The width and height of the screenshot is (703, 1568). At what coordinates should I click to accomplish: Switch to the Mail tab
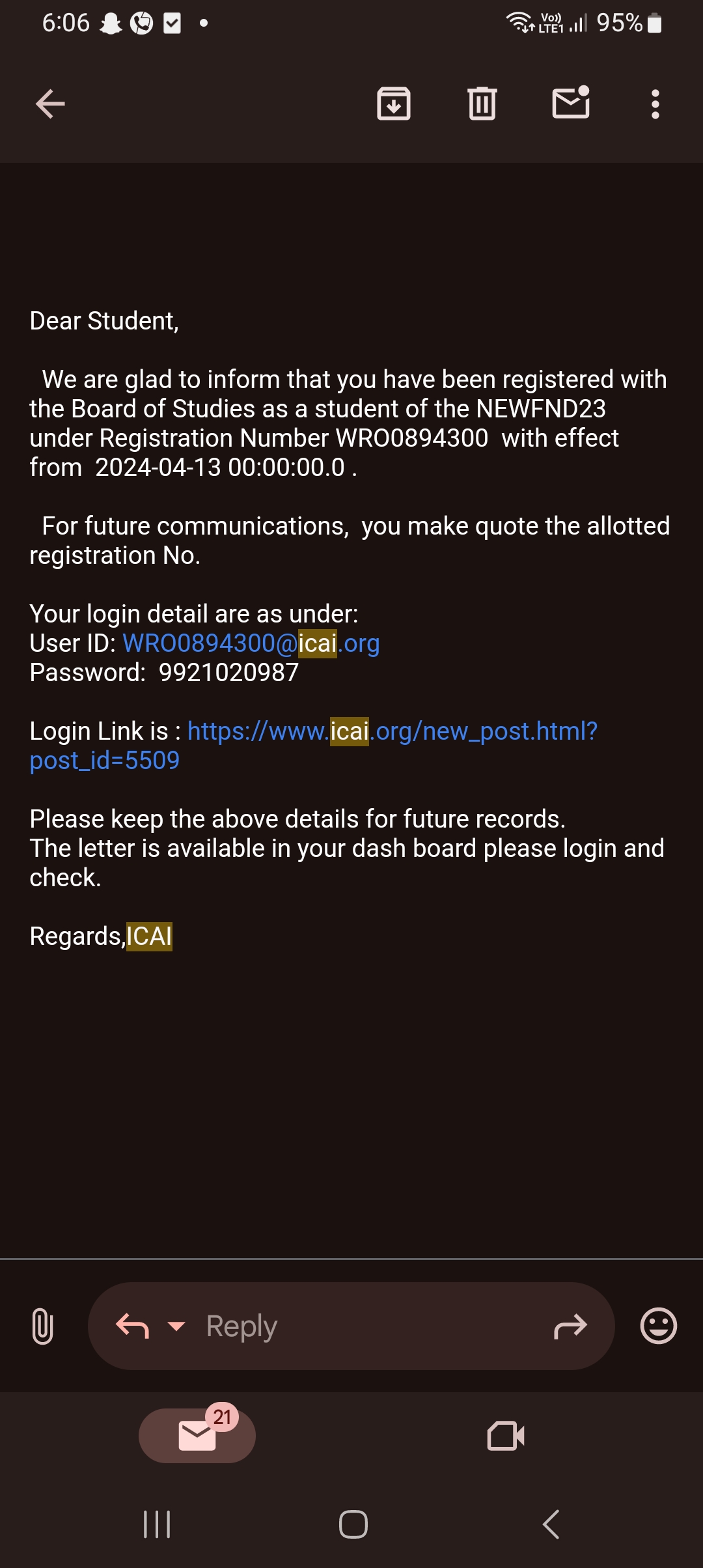197,1435
